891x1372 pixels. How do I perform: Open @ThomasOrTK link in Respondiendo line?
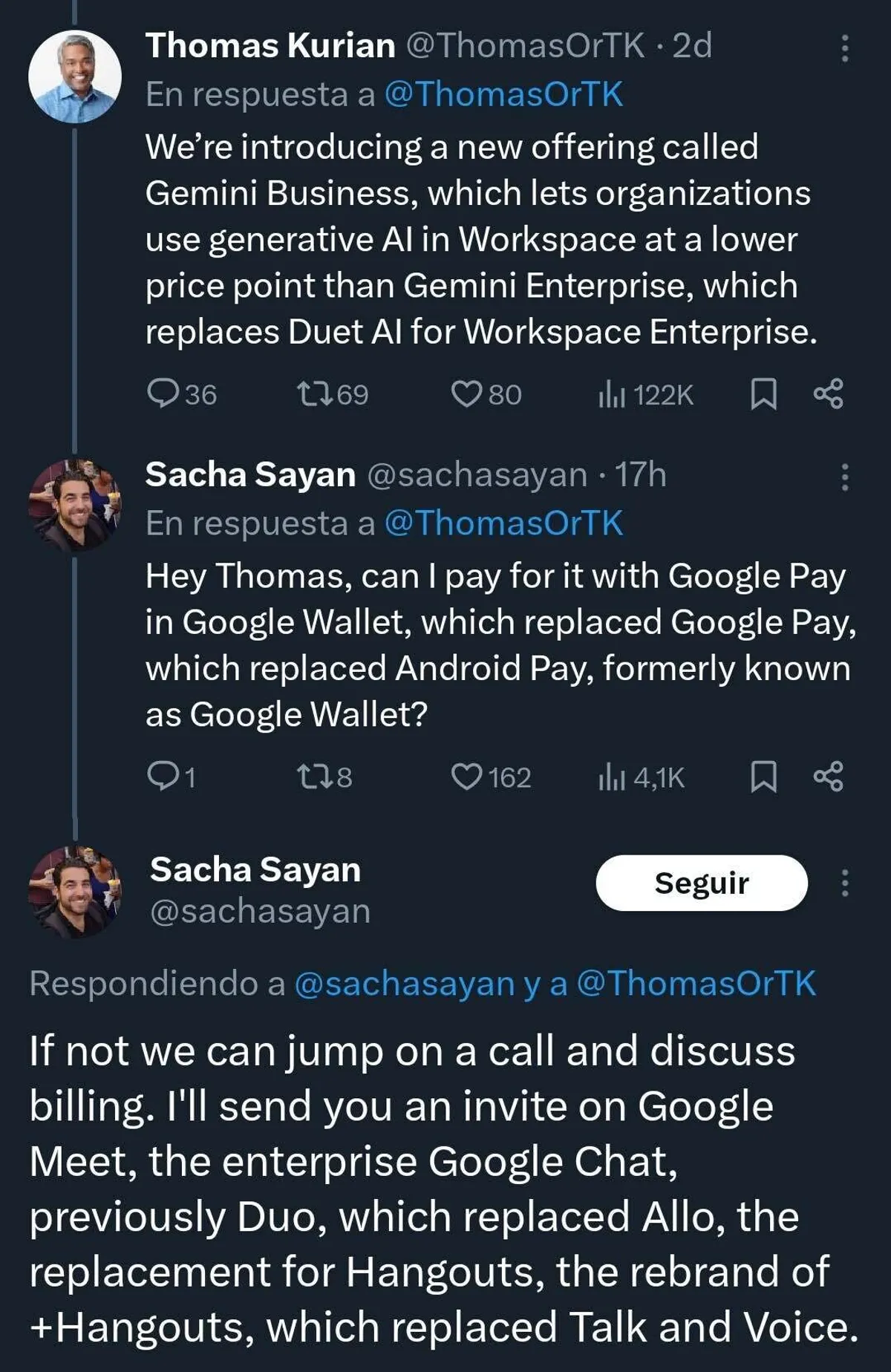tap(696, 984)
